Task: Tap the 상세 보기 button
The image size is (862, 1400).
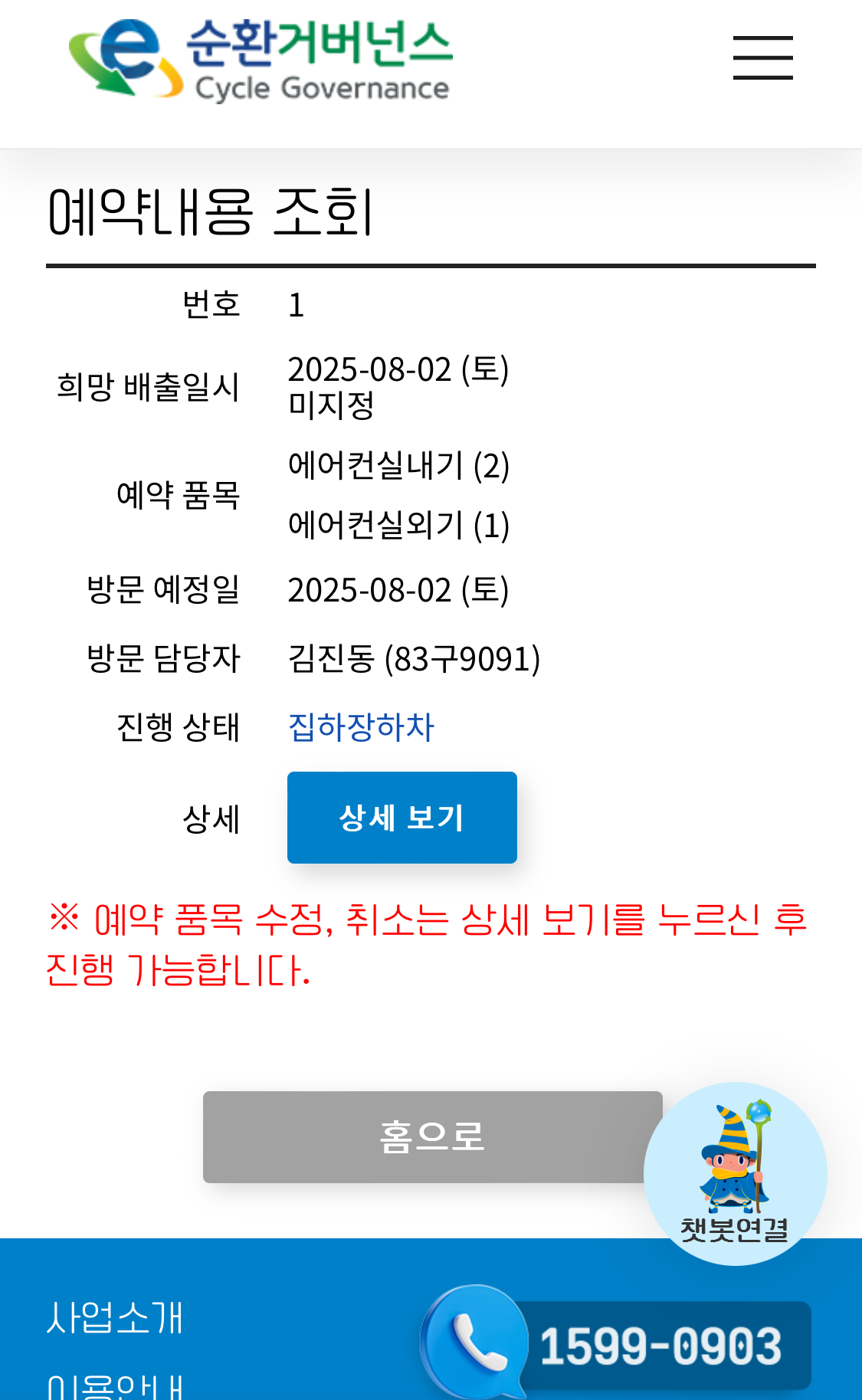Action: pyautogui.click(x=402, y=817)
